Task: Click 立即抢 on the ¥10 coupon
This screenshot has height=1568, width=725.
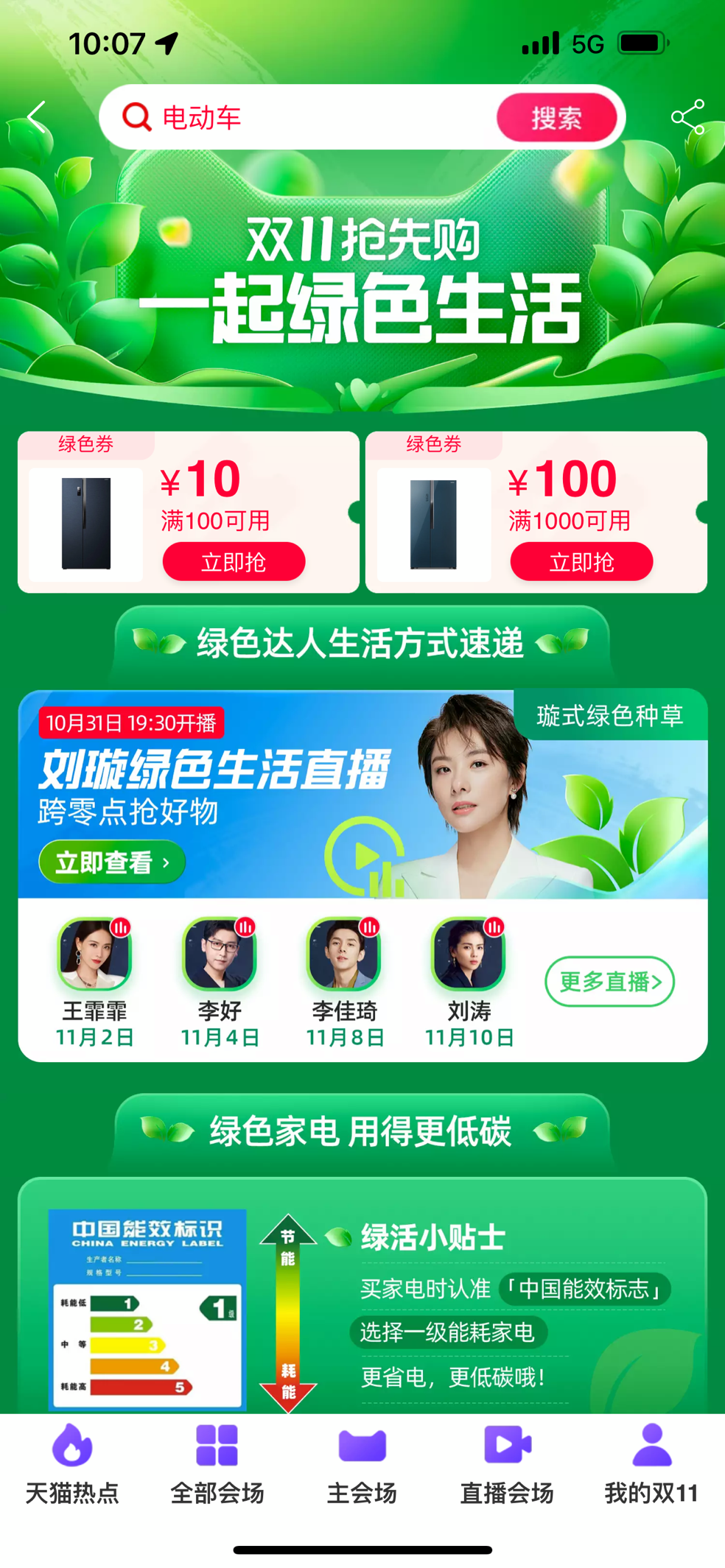Action: point(234,561)
